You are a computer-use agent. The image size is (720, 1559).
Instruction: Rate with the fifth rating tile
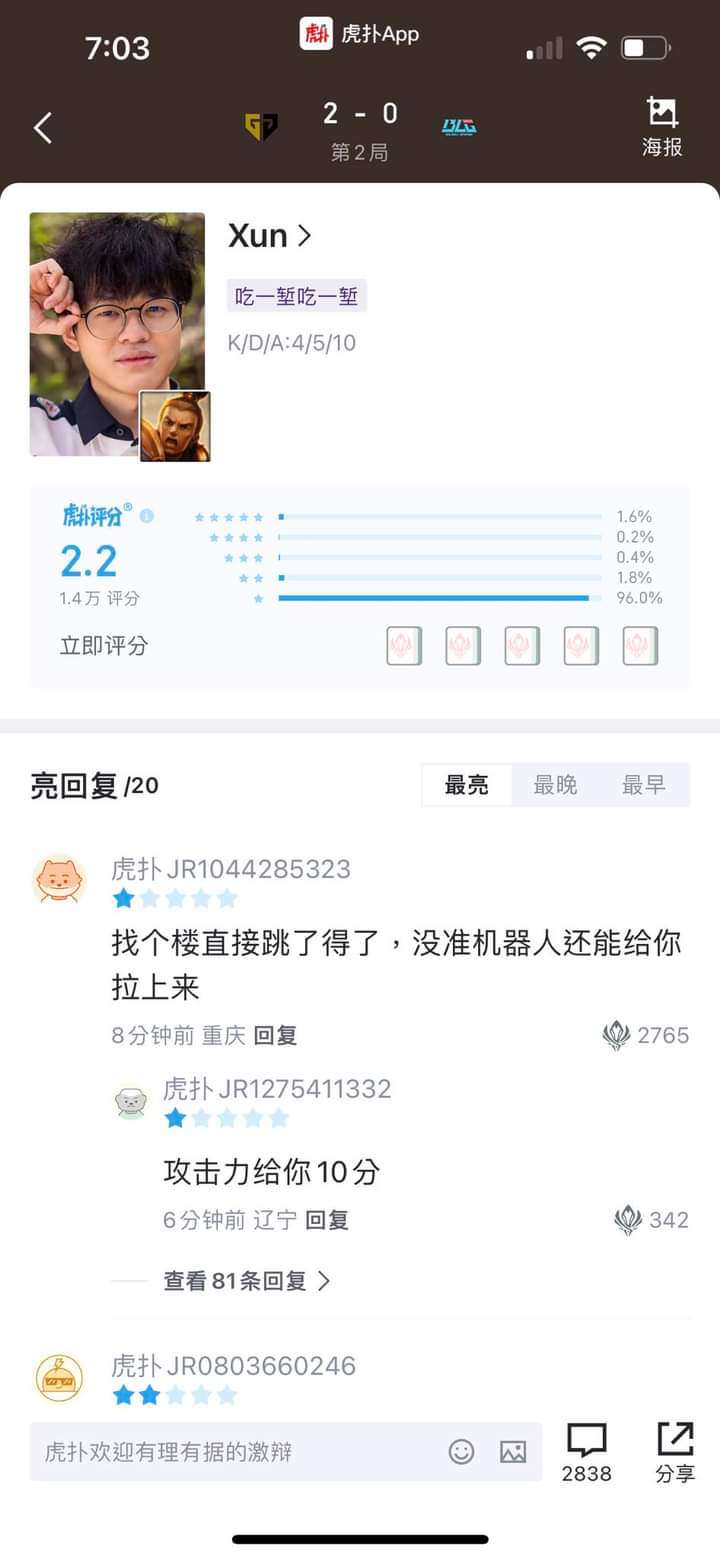tap(640, 646)
